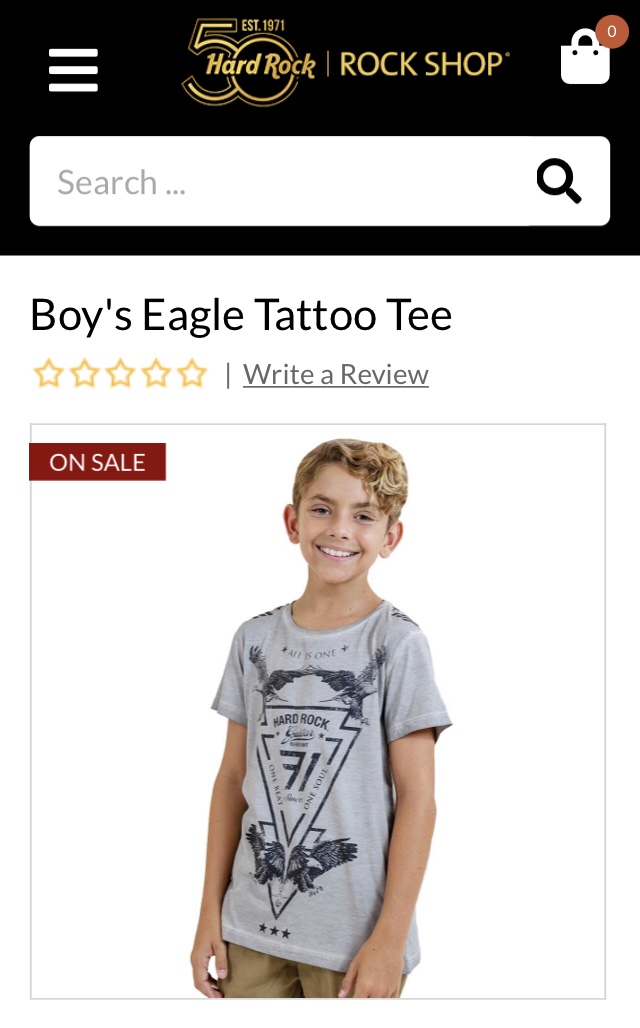This screenshot has height=1028, width=640.
Task: Open the Write a Review link
Action: coord(335,374)
